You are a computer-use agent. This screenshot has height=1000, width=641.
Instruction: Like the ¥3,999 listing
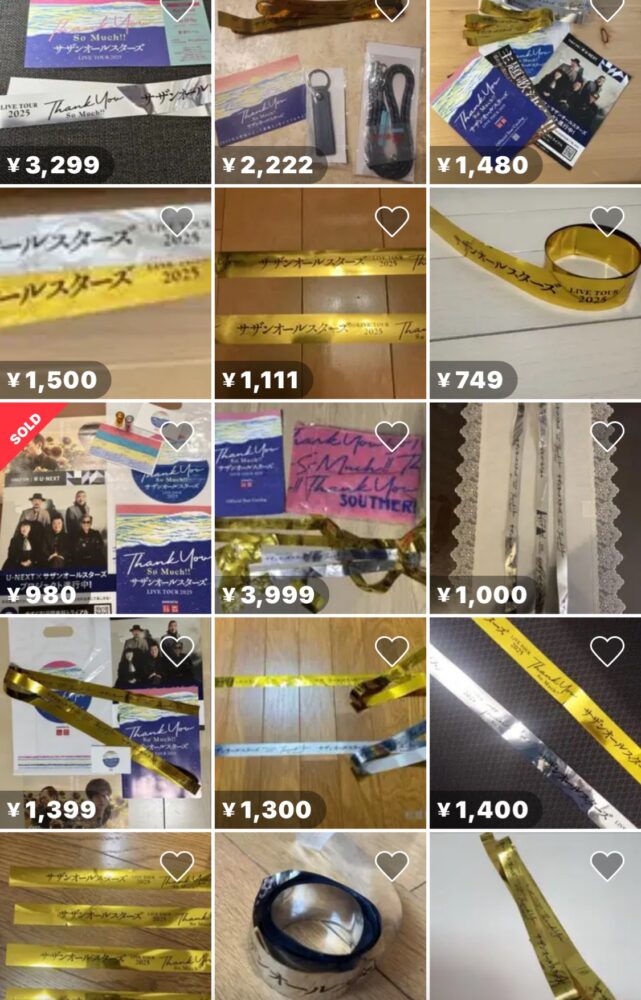pos(391,435)
